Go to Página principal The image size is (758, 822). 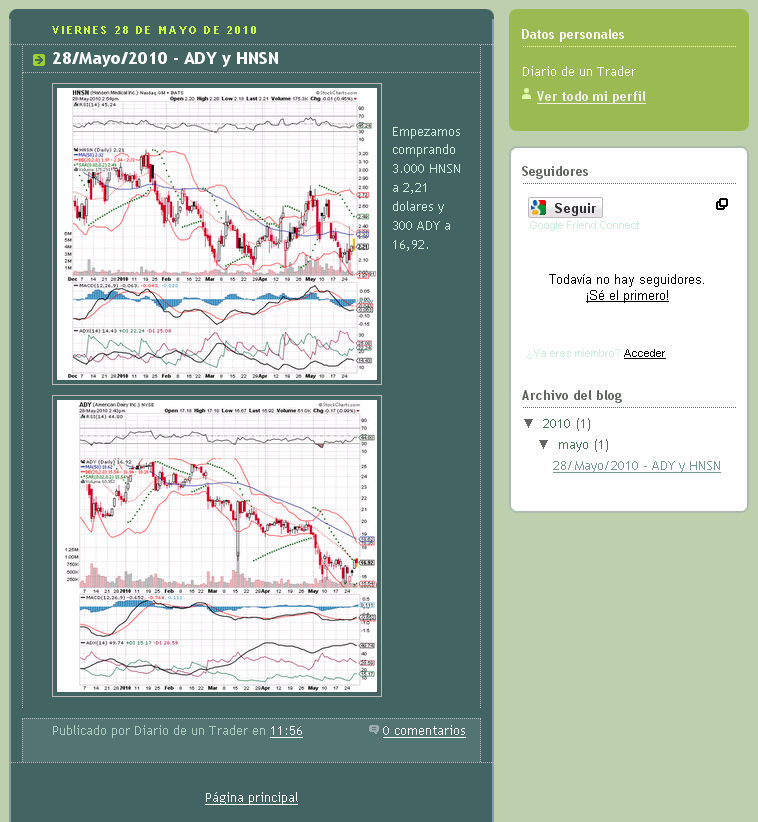(251, 797)
